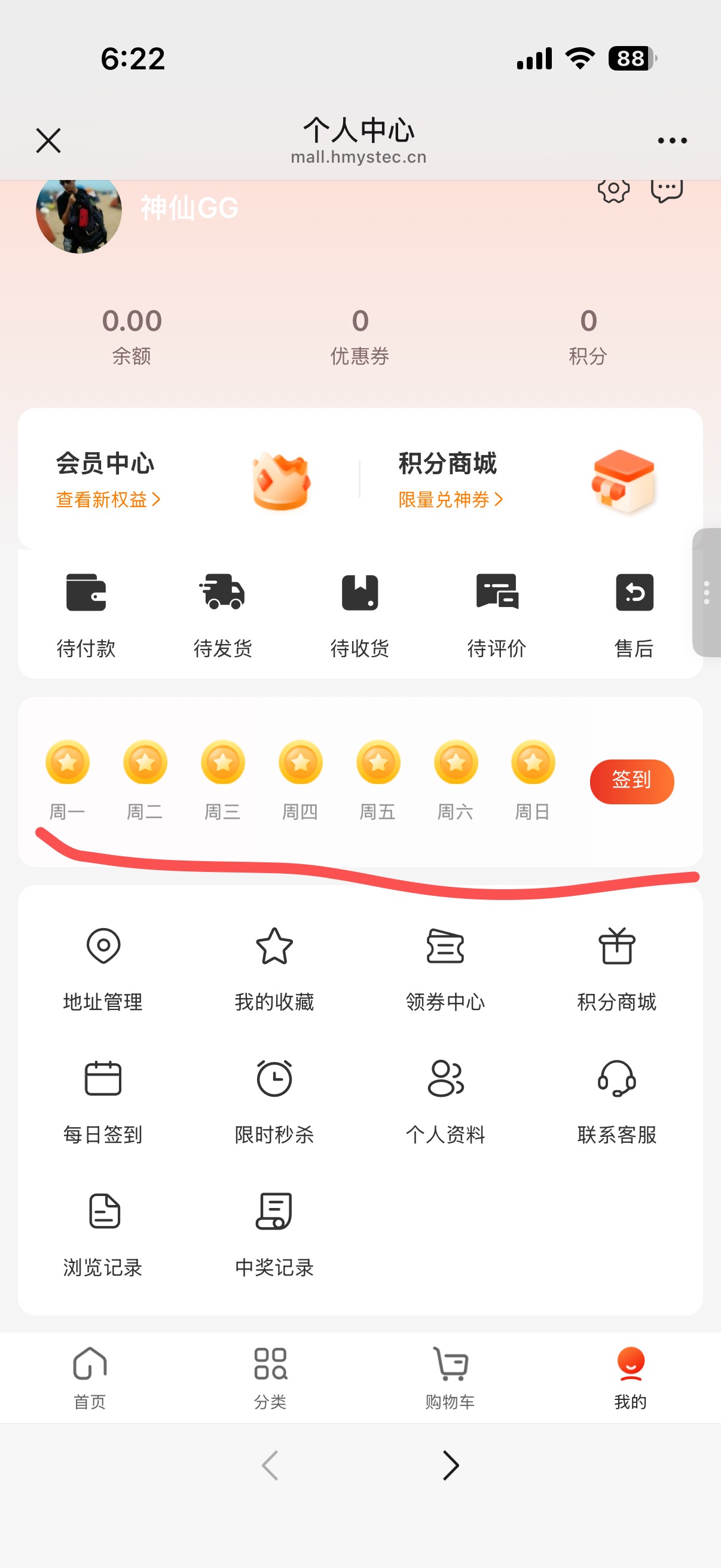Close the 个人中心 web page

(x=48, y=141)
